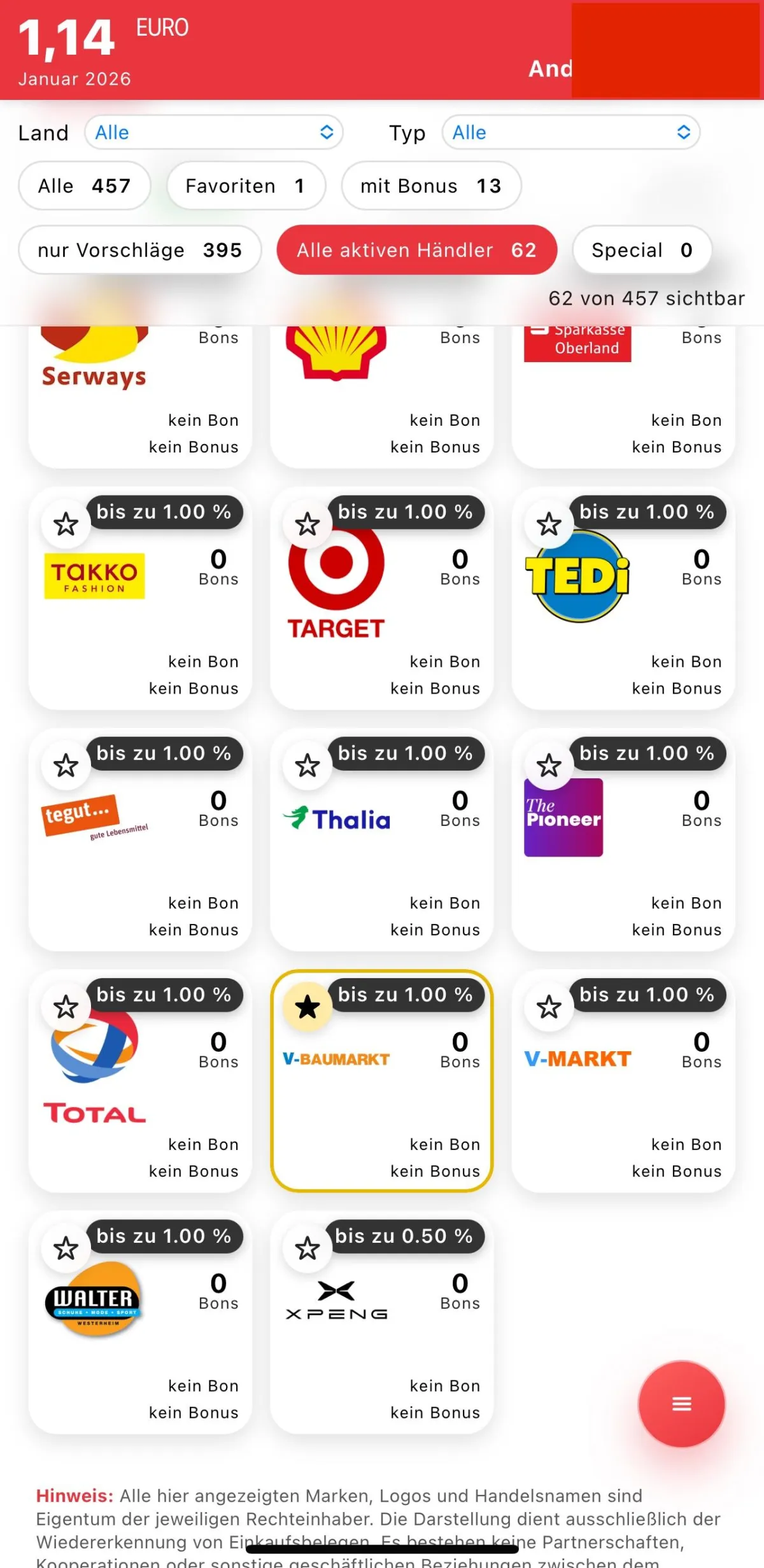Open the XPENG merchant card
764x1568 pixels.
(x=381, y=1336)
